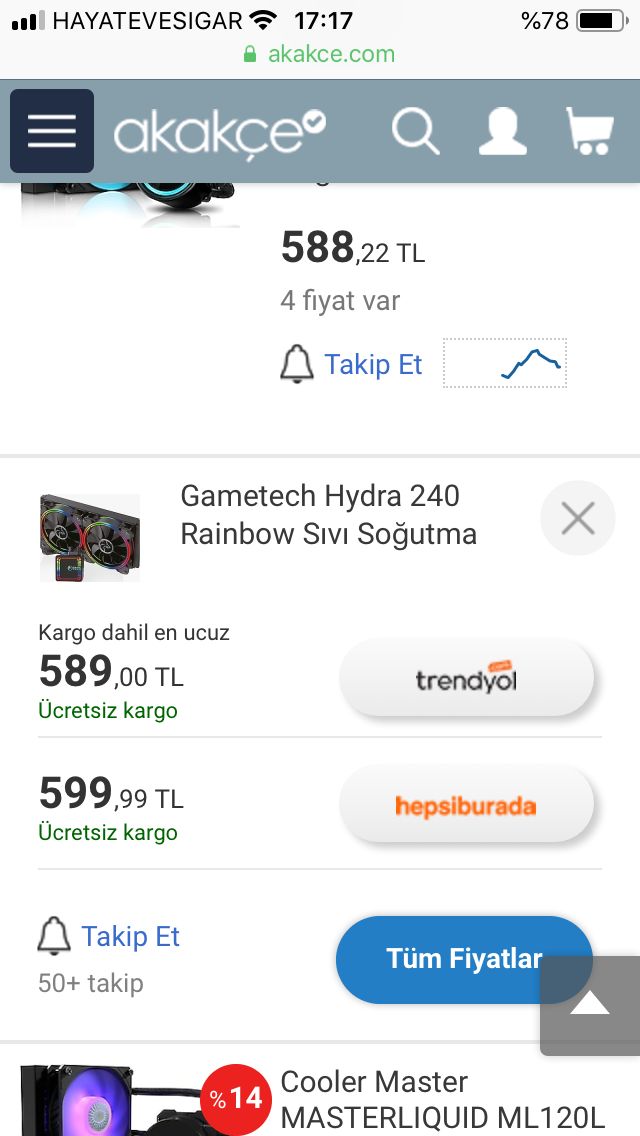The image size is (640, 1136).
Task: Go to the Trendyol offer
Action: [467, 680]
